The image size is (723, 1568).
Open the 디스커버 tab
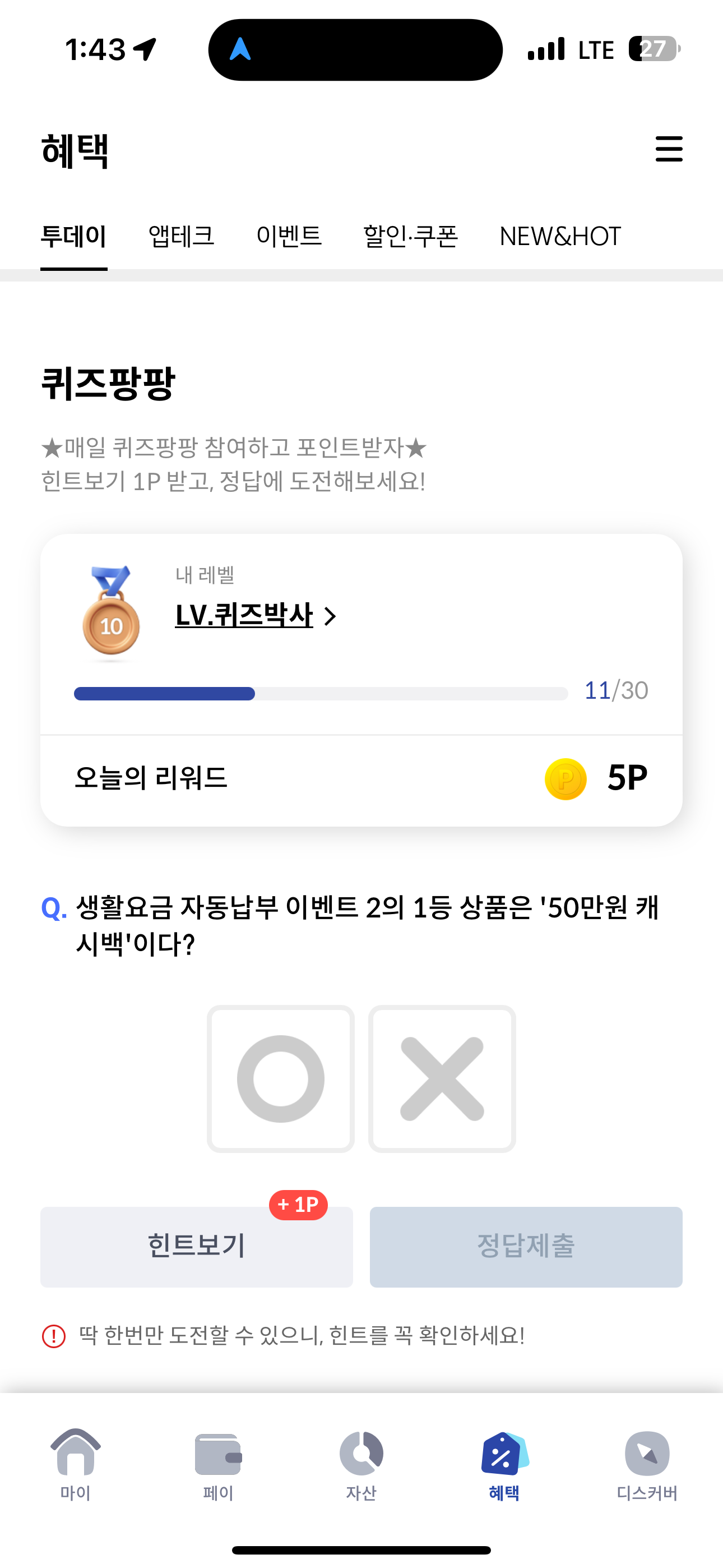[647, 1465]
